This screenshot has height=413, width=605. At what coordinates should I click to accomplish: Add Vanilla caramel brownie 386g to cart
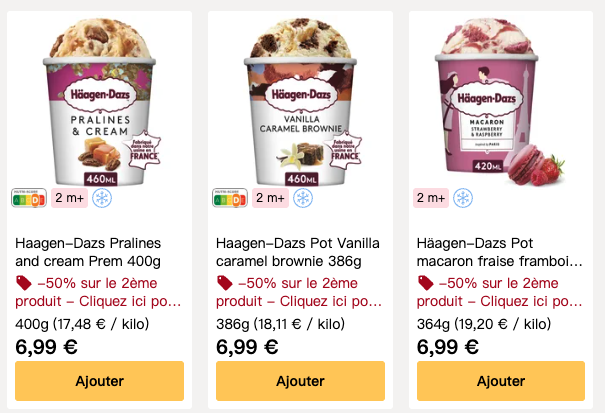click(x=300, y=381)
